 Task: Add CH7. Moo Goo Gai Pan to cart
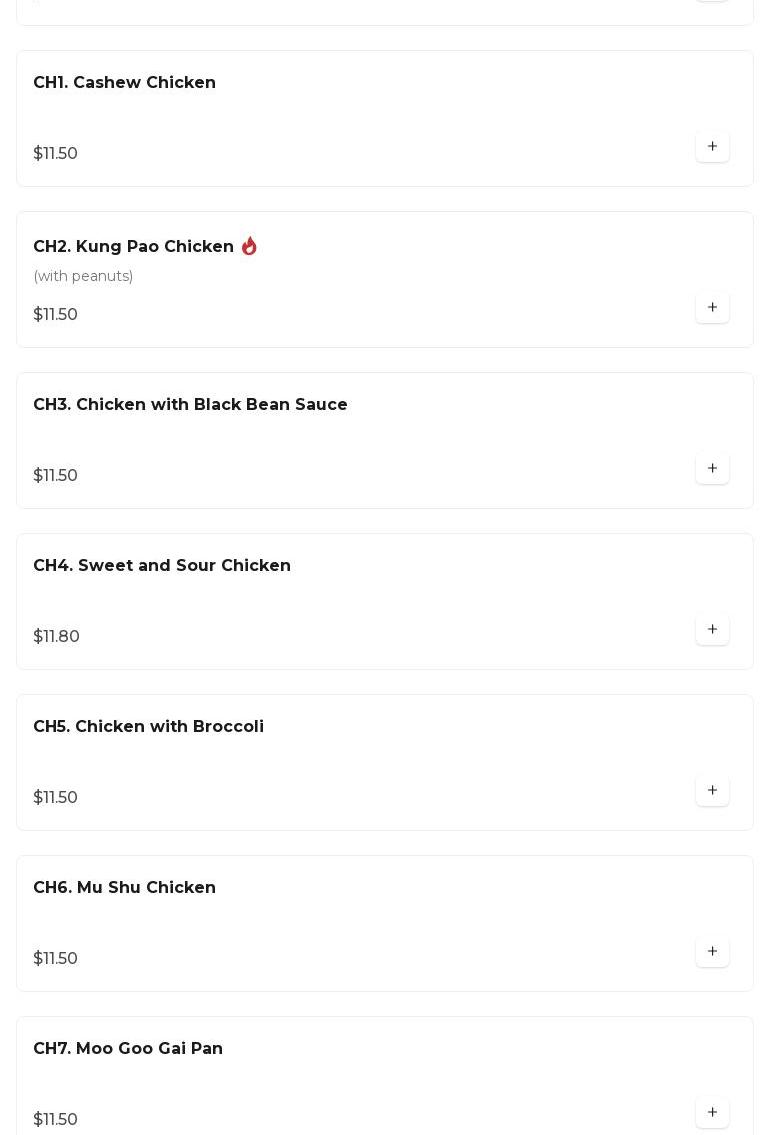pyautogui.click(x=712, y=1113)
